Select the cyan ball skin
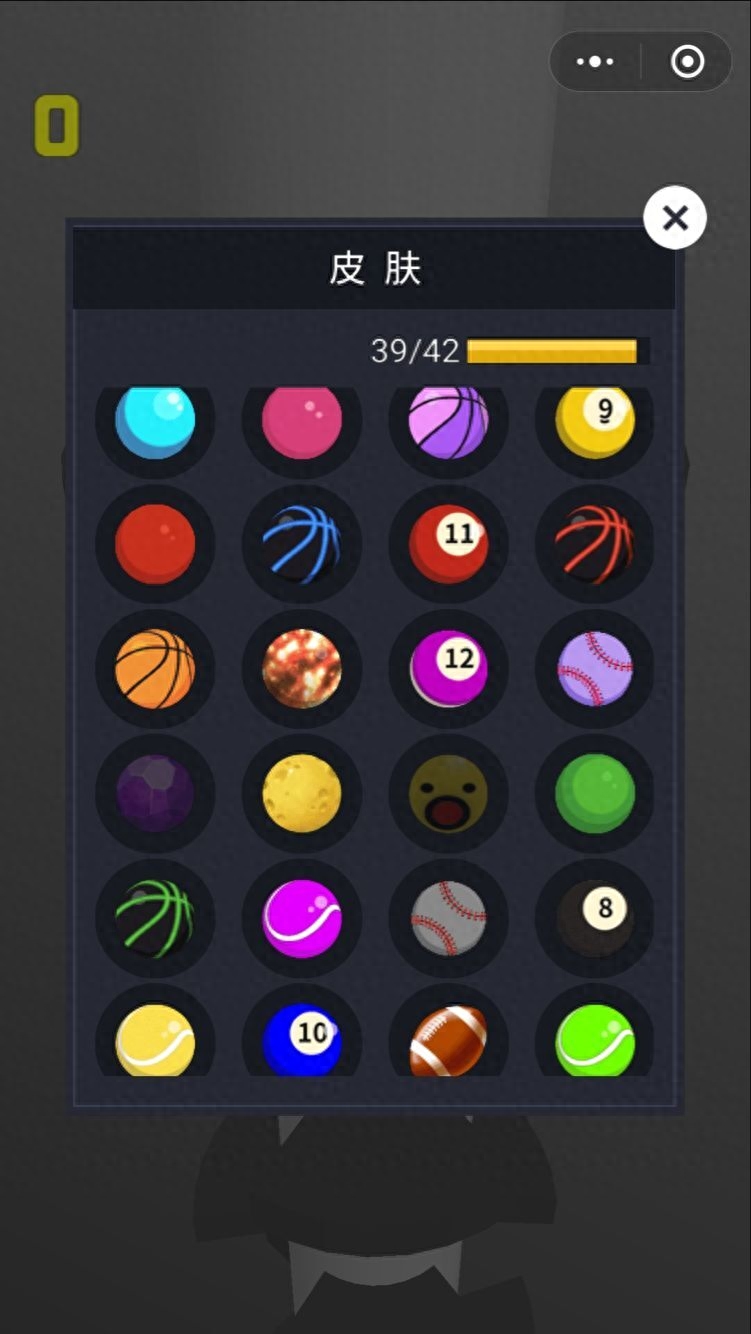751x1334 pixels. click(155, 422)
